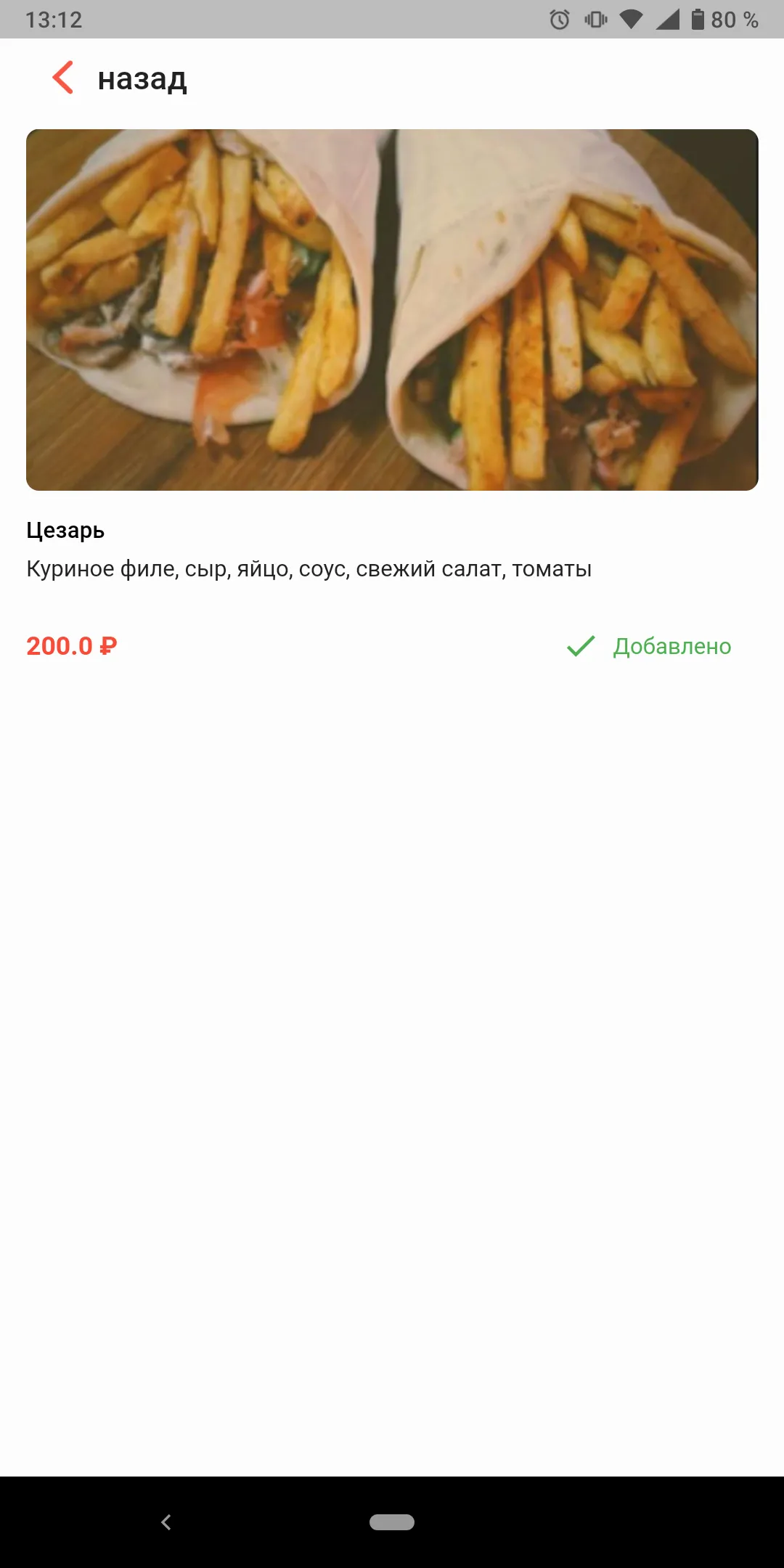Viewport: 784px width, 1568px height.
Task: Open the Цезарь dish photo
Action: (x=392, y=310)
